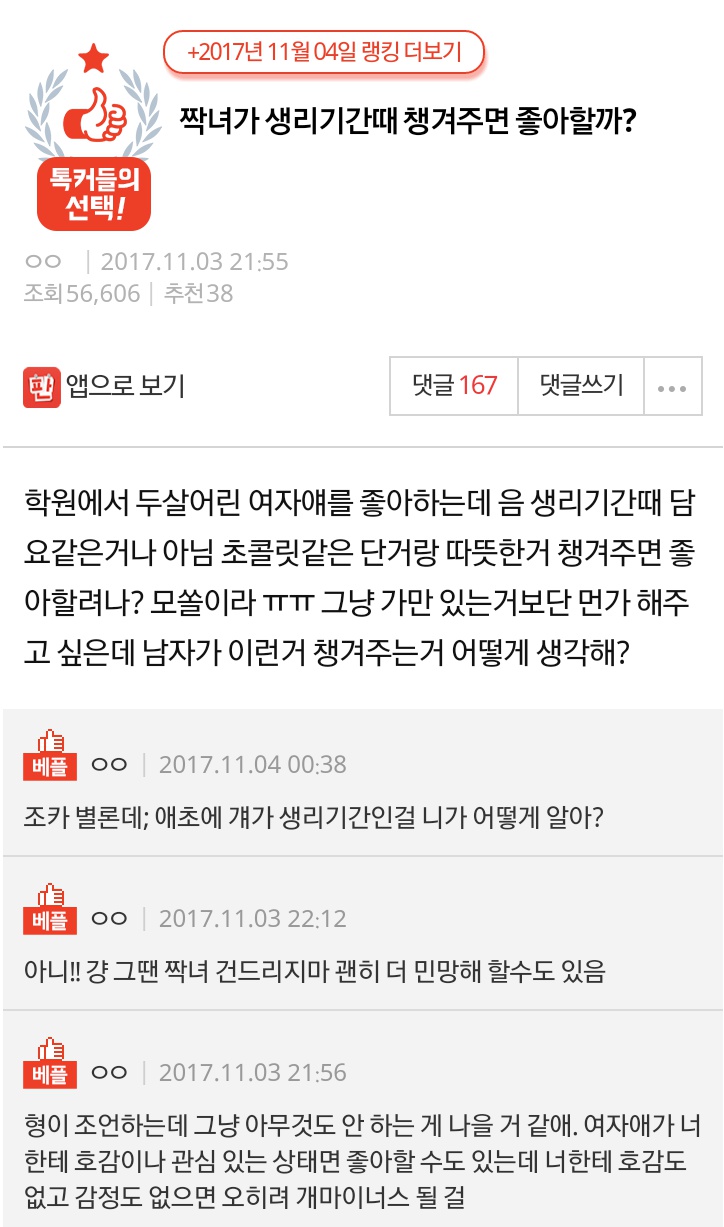
Task: Open the 2017년 11월 04일 랭킹 더보기 link
Action: click(324, 52)
